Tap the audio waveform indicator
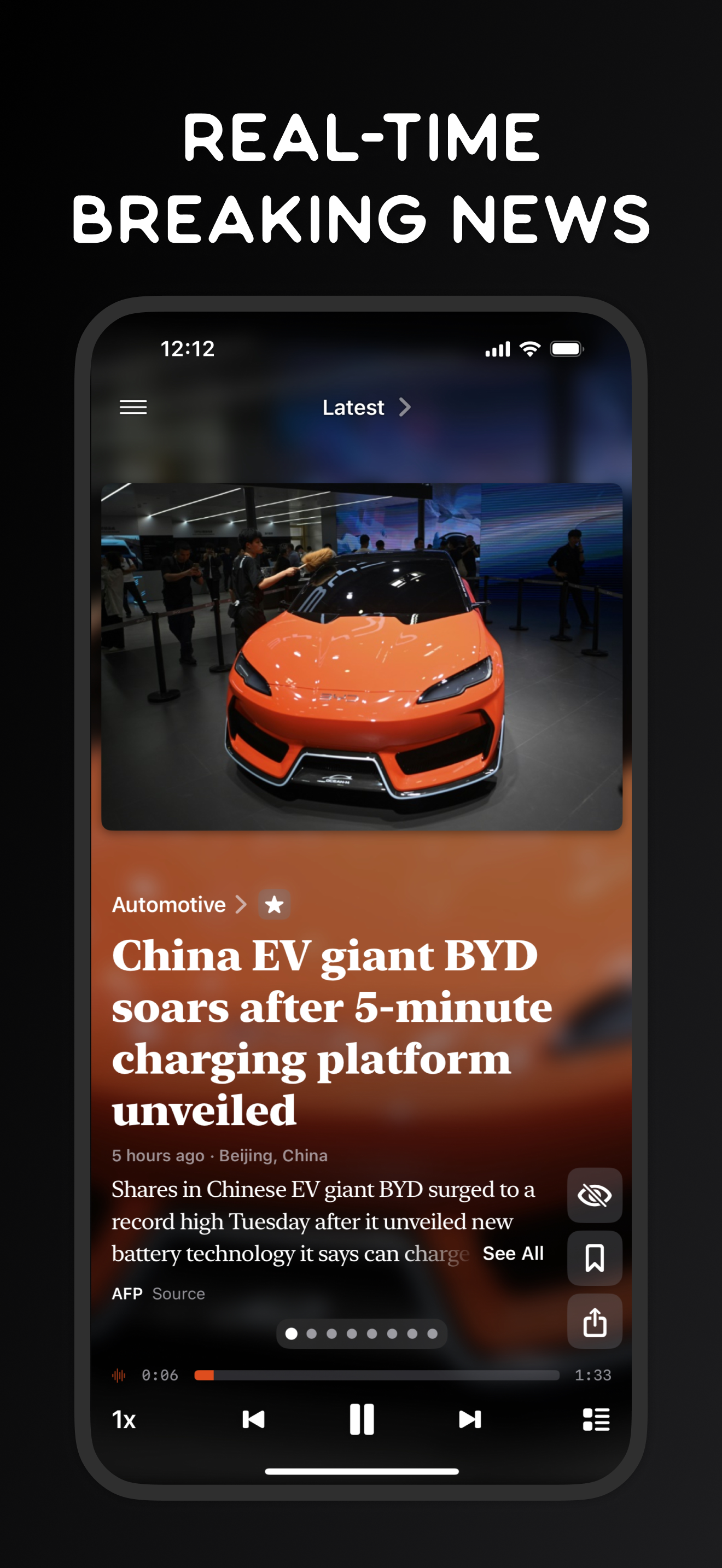Viewport: 722px width, 1568px height. pyautogui.click(x=118, y=1374)
